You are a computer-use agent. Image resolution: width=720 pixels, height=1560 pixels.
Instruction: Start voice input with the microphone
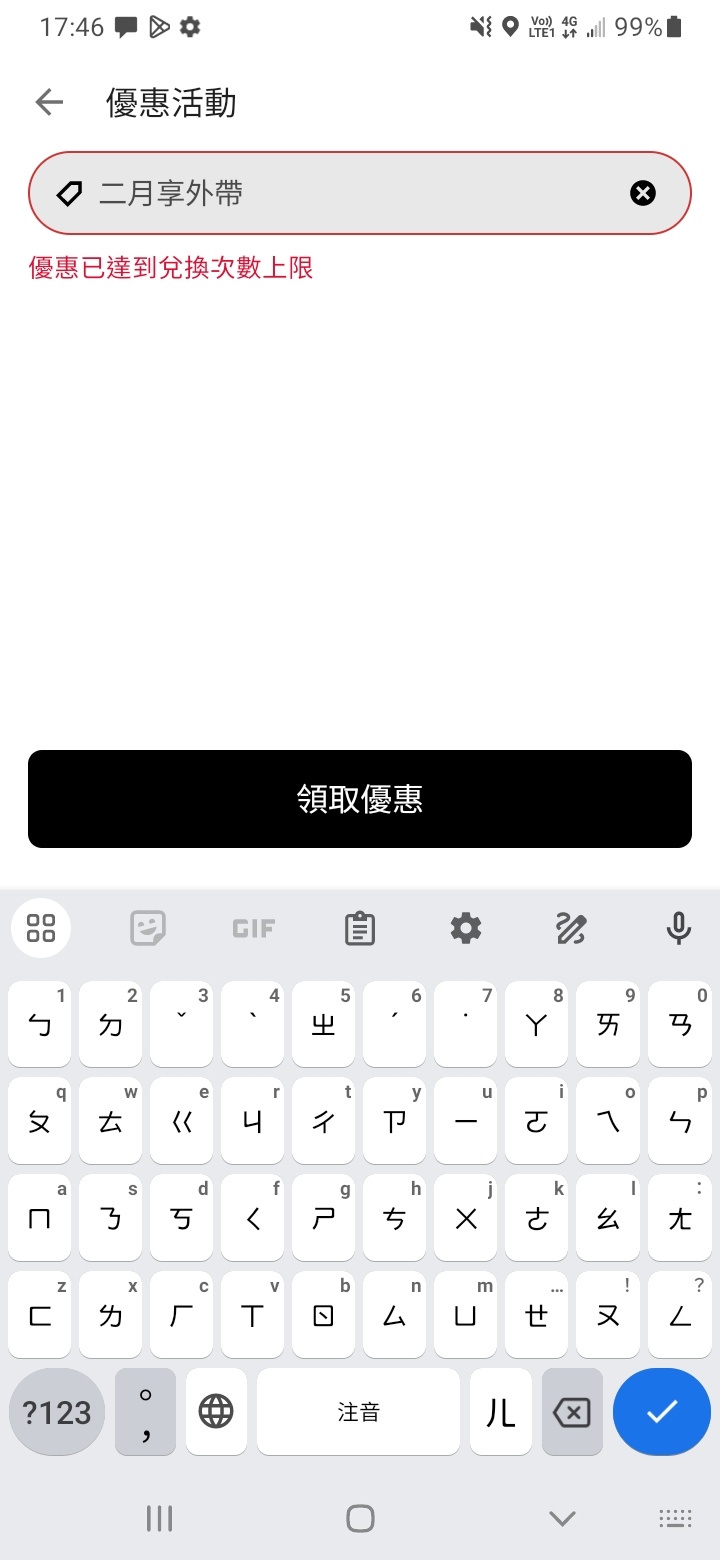click(679, 929)
